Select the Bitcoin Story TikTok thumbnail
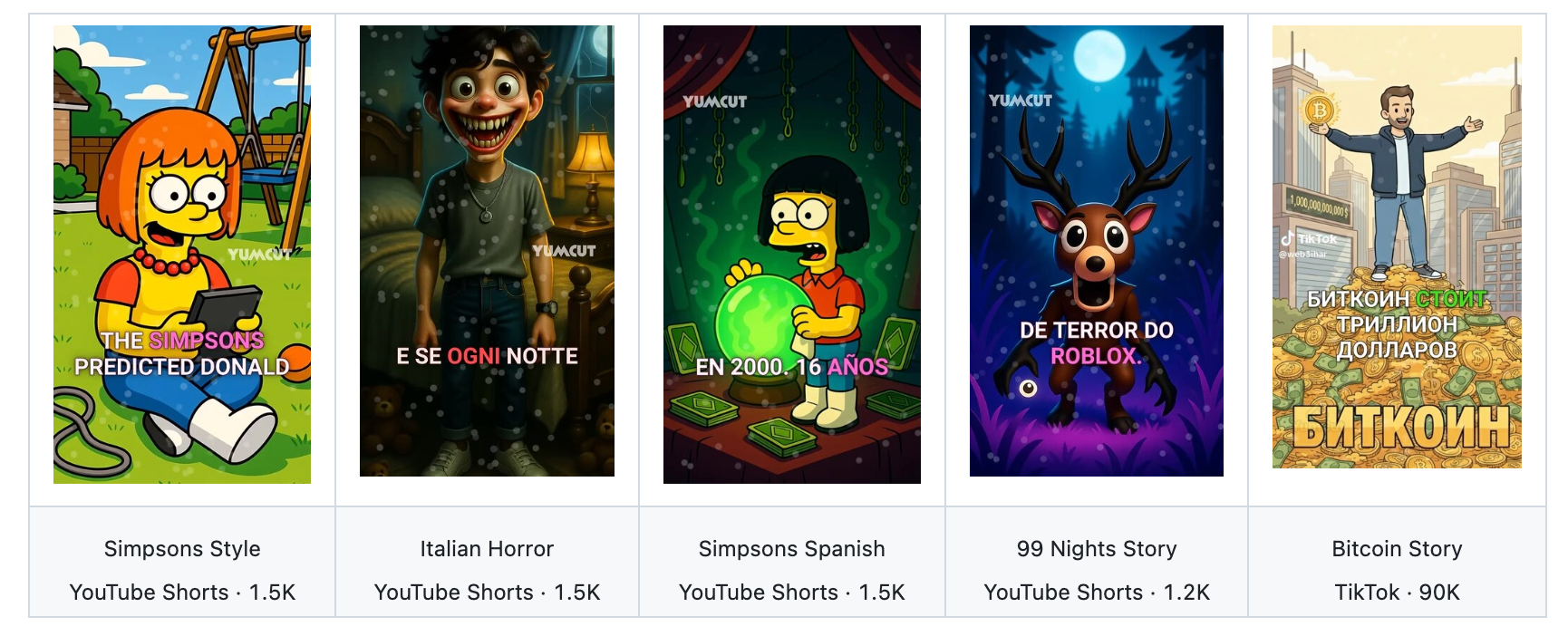The image size is (1568, 636). (1397, 246)
